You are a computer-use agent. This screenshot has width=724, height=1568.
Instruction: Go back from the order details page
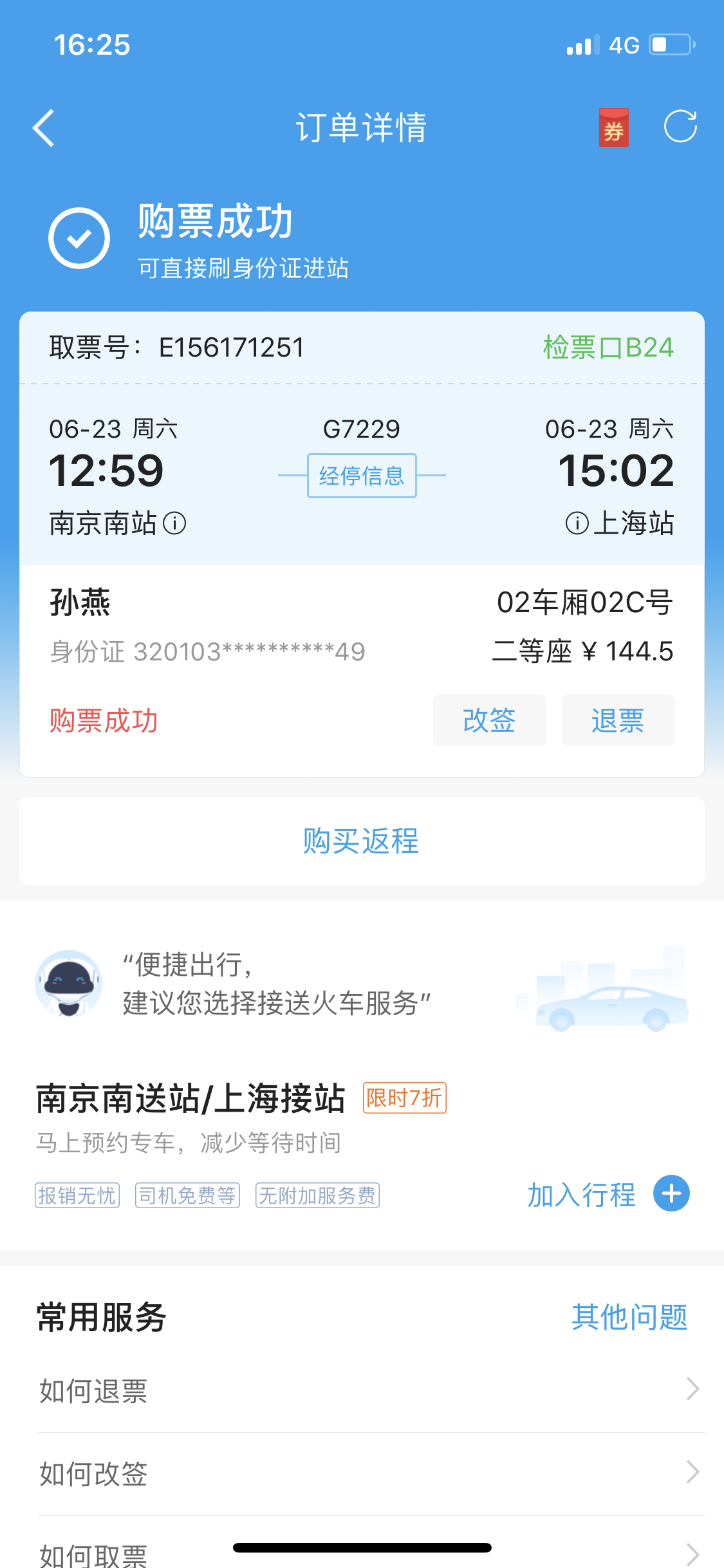[44, 127]
